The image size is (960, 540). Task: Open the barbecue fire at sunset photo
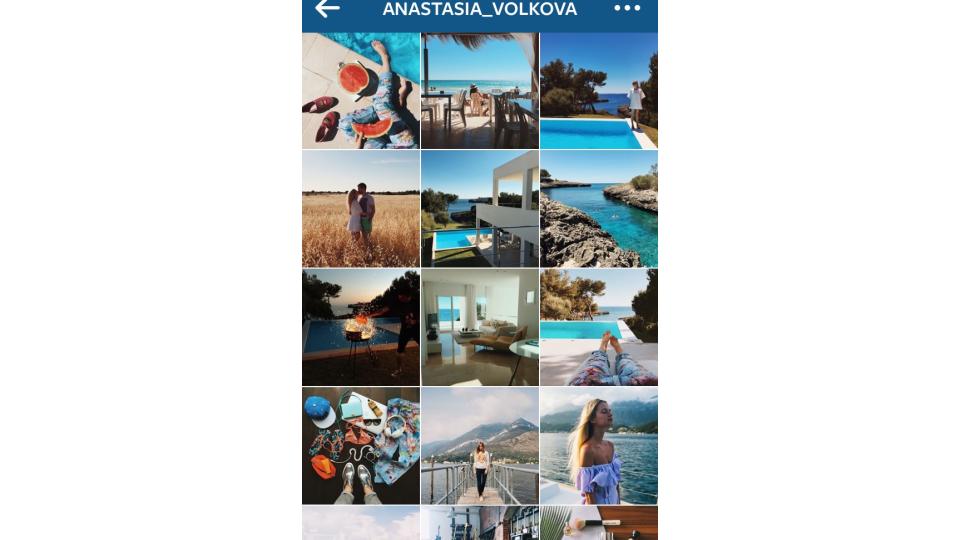click(361, 327)
